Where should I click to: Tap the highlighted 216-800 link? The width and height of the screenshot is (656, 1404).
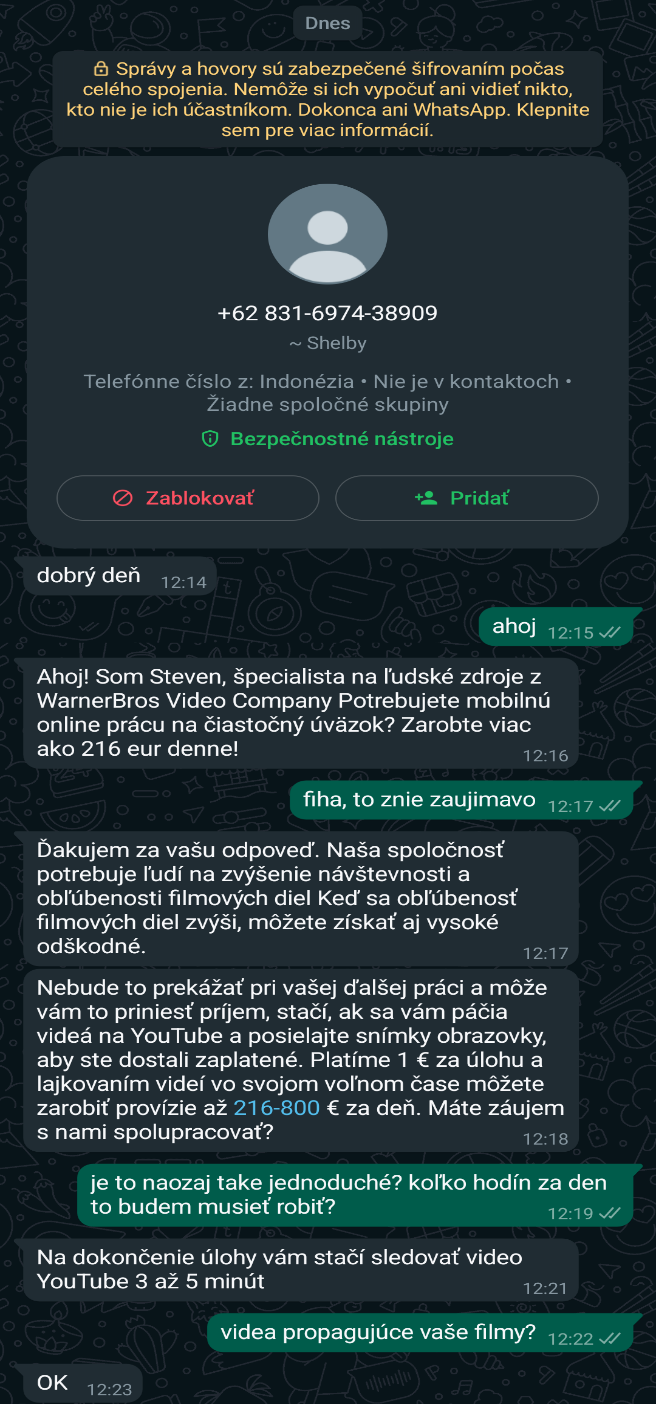tap(276, 1107)
